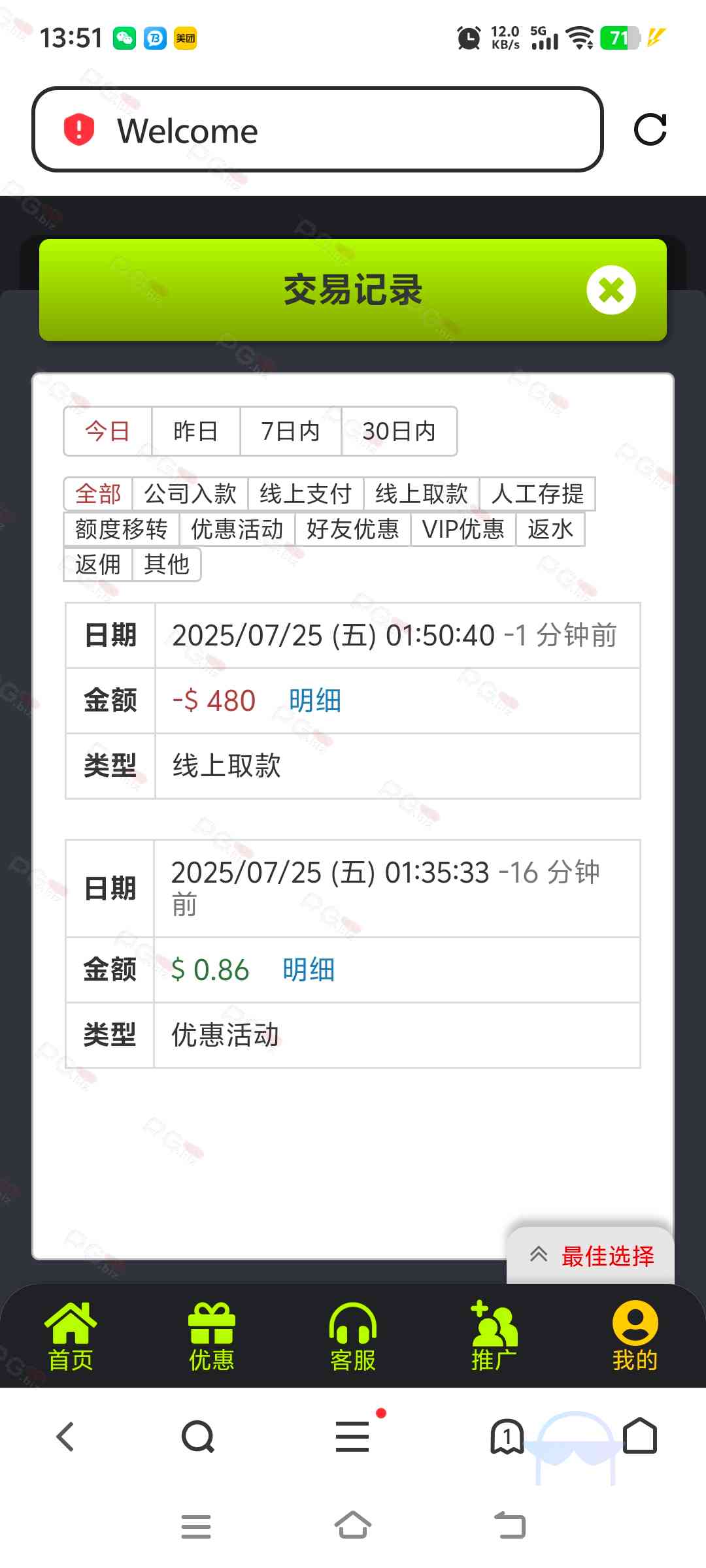Close the 交易记录 dialog
The image size is (706, 1568).
pyautogui.click(x=611, y=290)
